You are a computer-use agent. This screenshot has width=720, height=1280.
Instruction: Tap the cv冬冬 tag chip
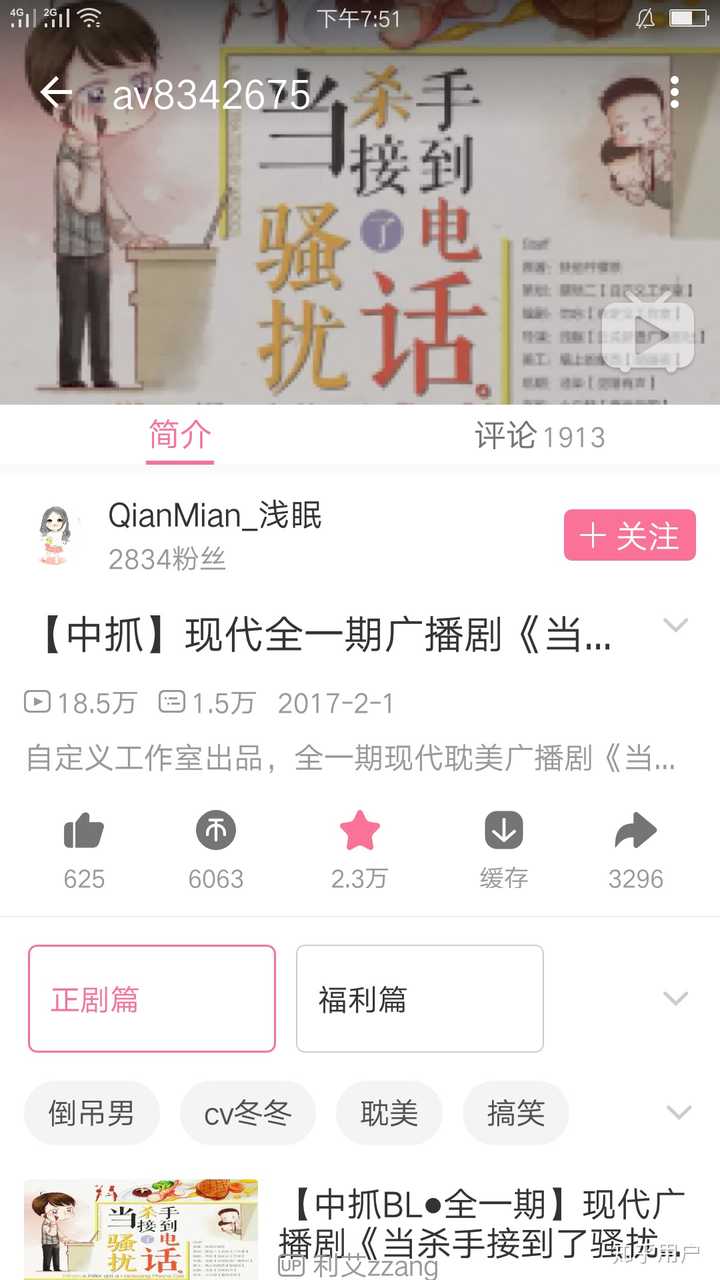(x=248, y=1112)
